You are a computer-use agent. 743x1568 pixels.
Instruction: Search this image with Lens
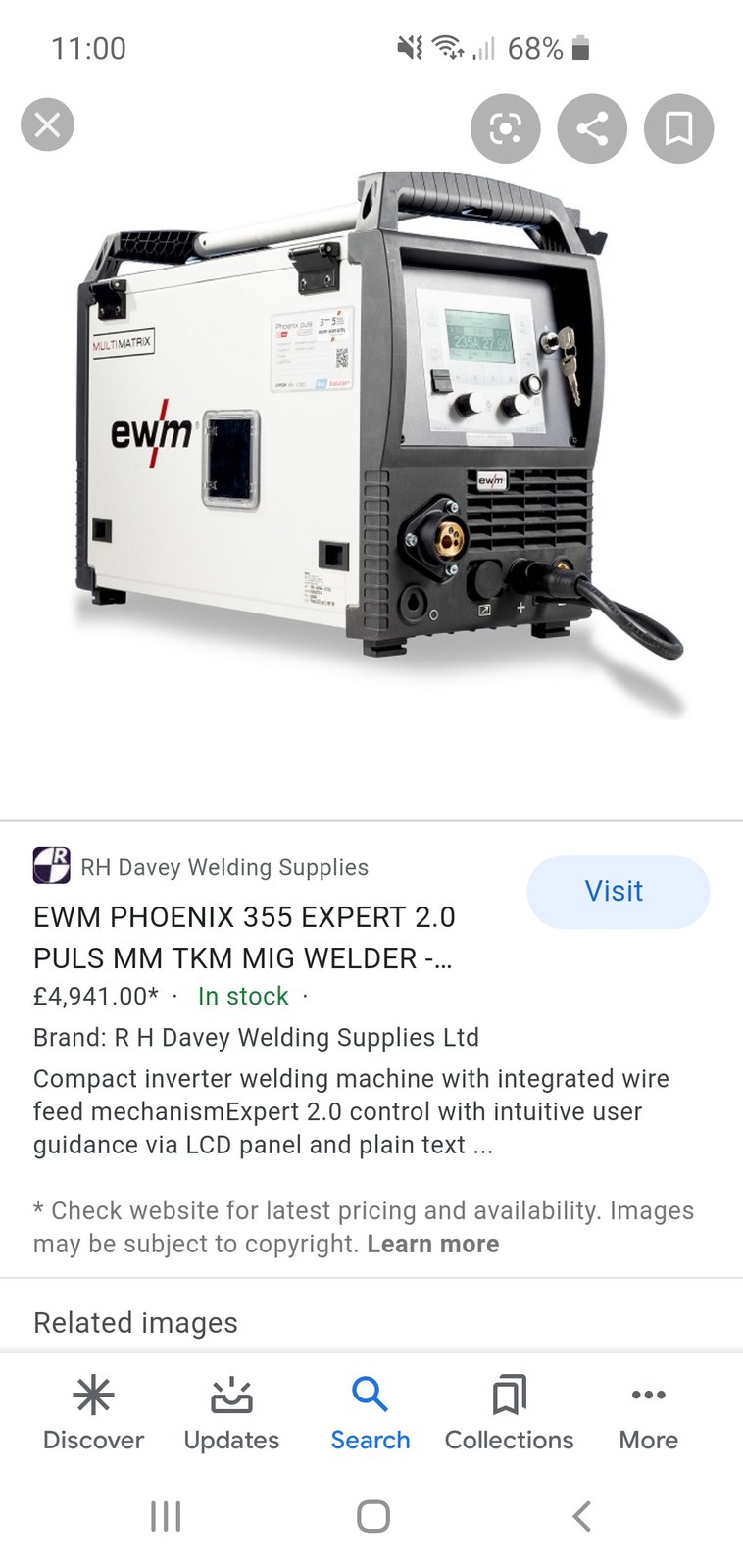point(505,128)
